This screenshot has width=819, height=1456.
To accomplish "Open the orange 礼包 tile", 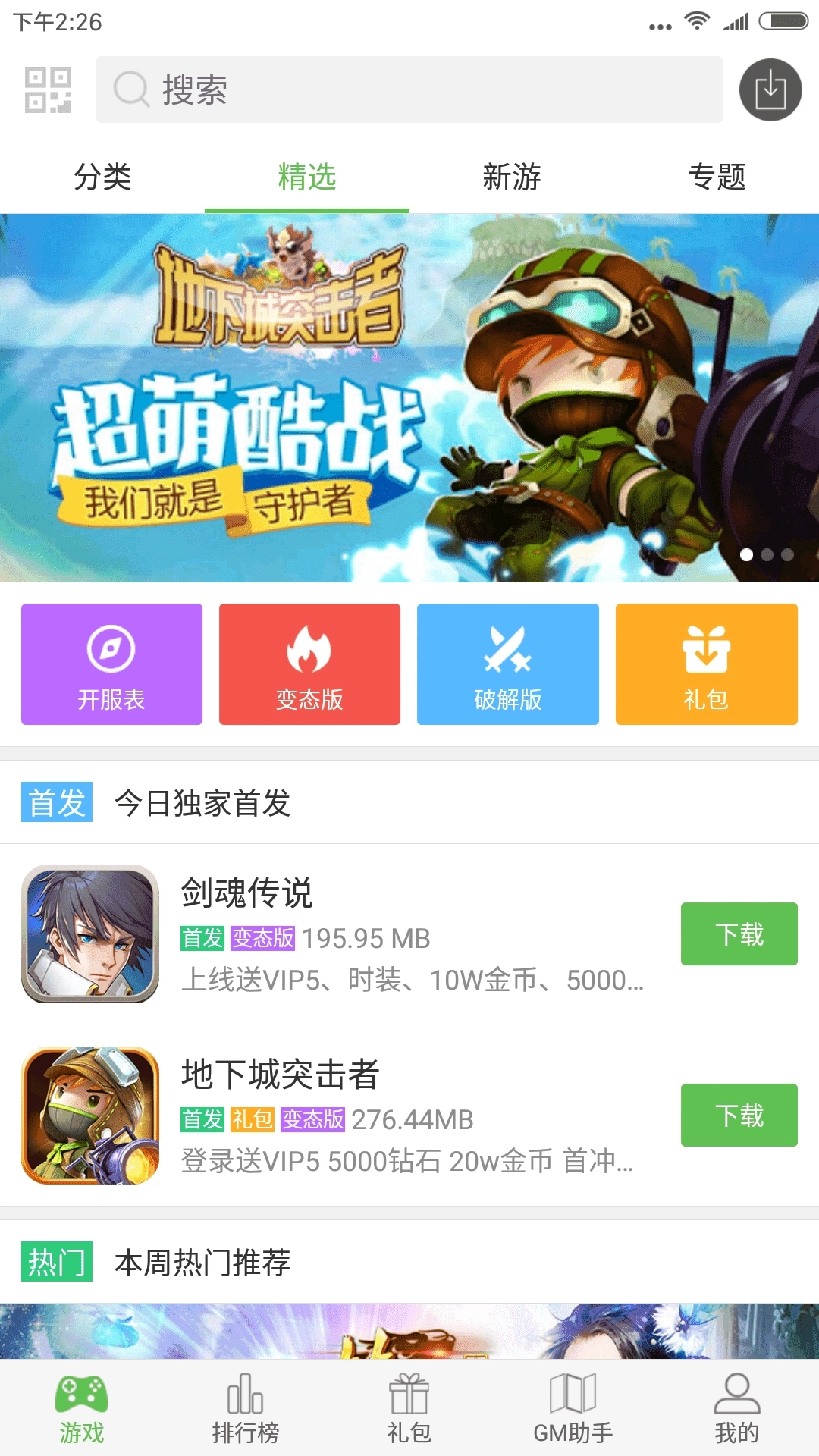I will [706, 664].
